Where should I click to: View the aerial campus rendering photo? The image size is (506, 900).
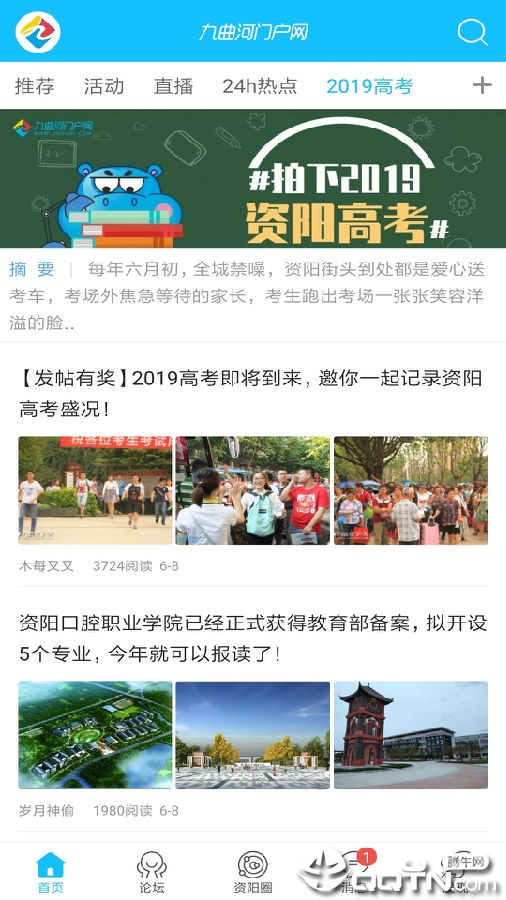95,735
